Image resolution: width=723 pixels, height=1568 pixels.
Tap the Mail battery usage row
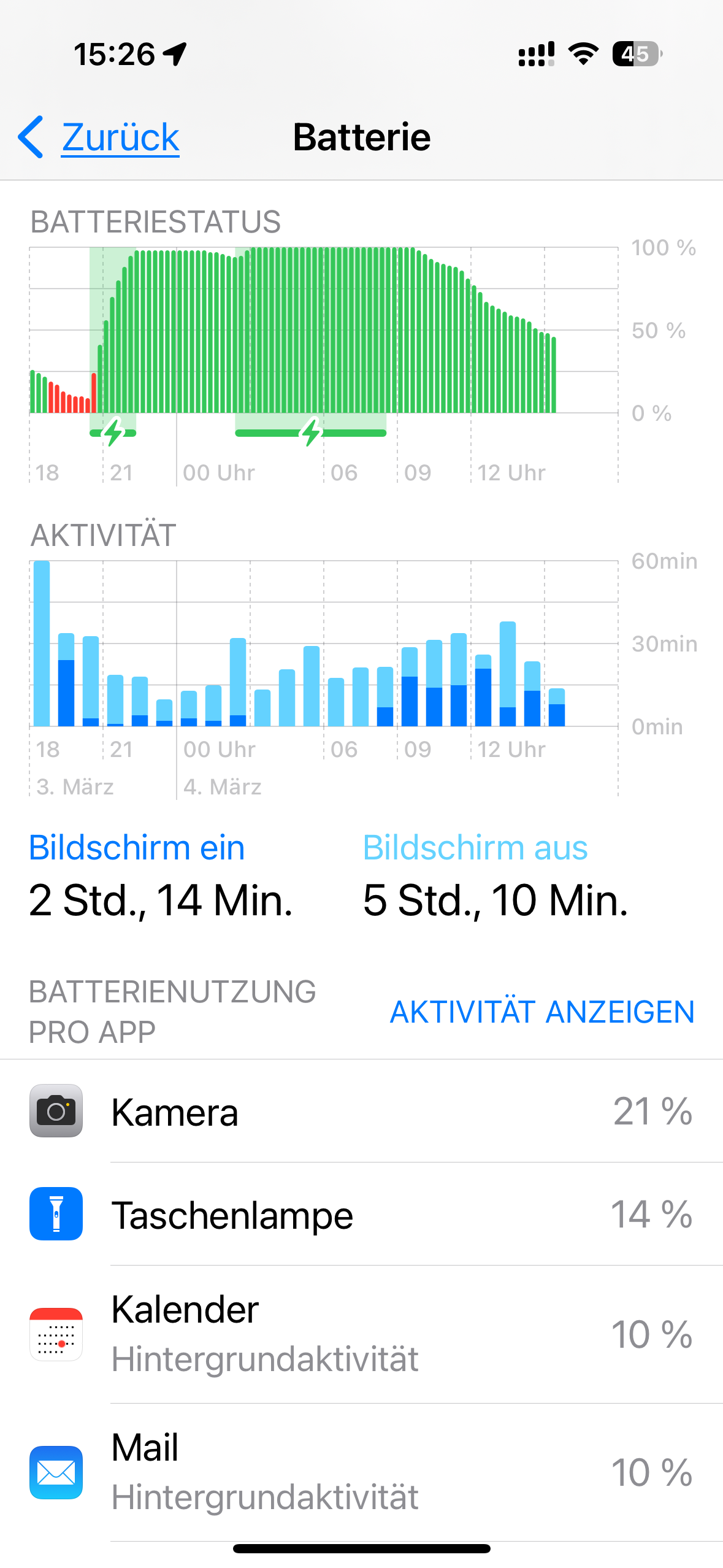[361, 1472]
